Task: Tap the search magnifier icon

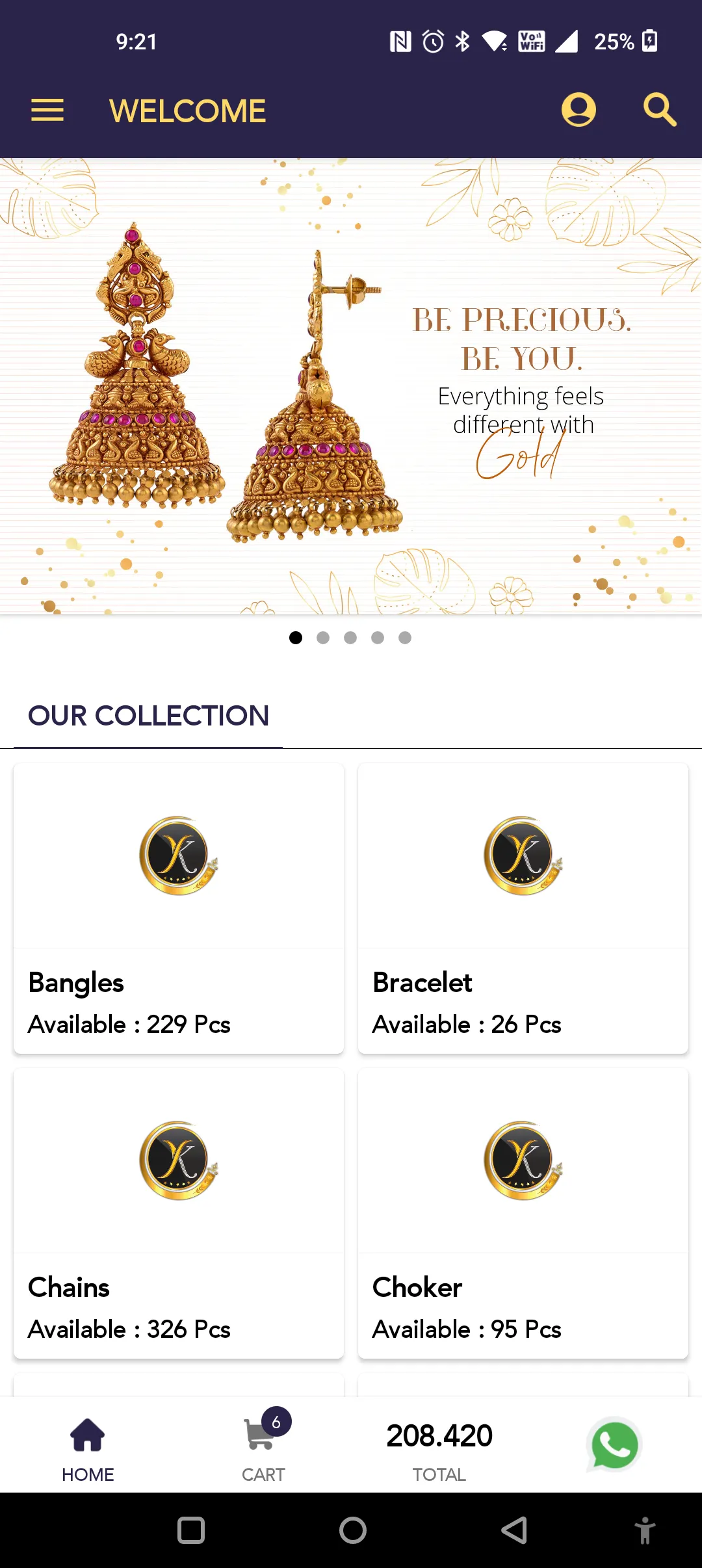Action: 660,109
